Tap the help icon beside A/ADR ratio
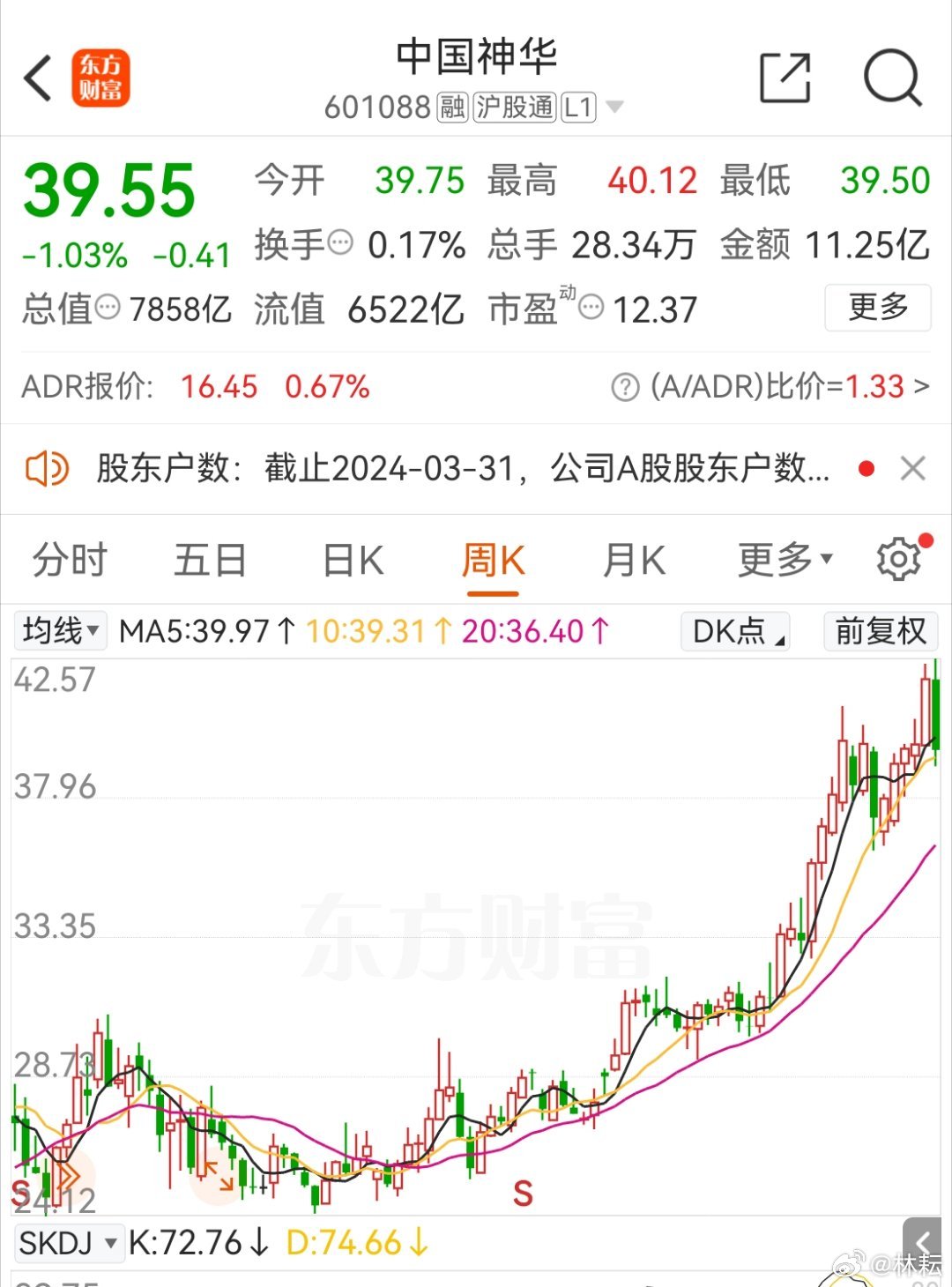The height and width of the screenshot is (1287, 952). [x=625, y=387]
